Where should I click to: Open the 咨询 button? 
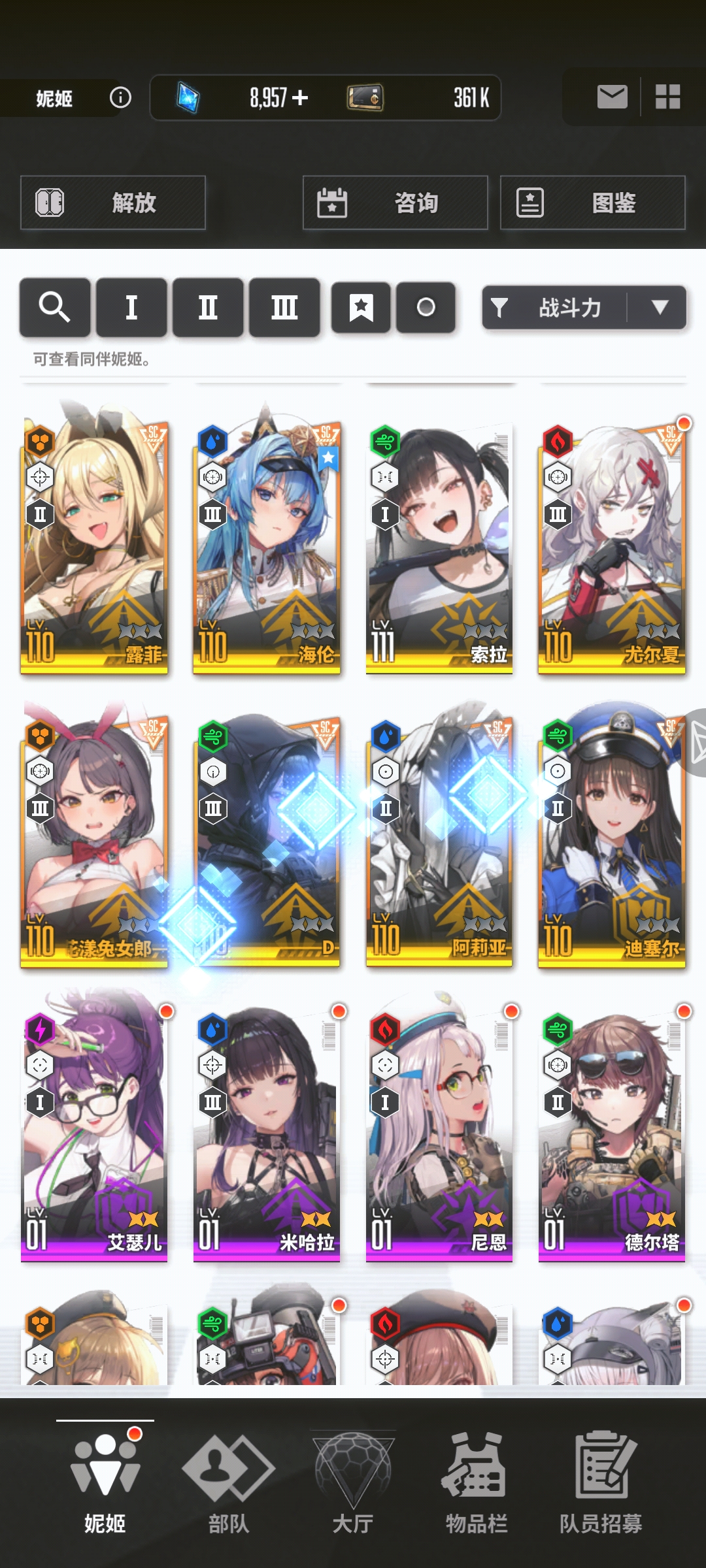pos(395,203)
